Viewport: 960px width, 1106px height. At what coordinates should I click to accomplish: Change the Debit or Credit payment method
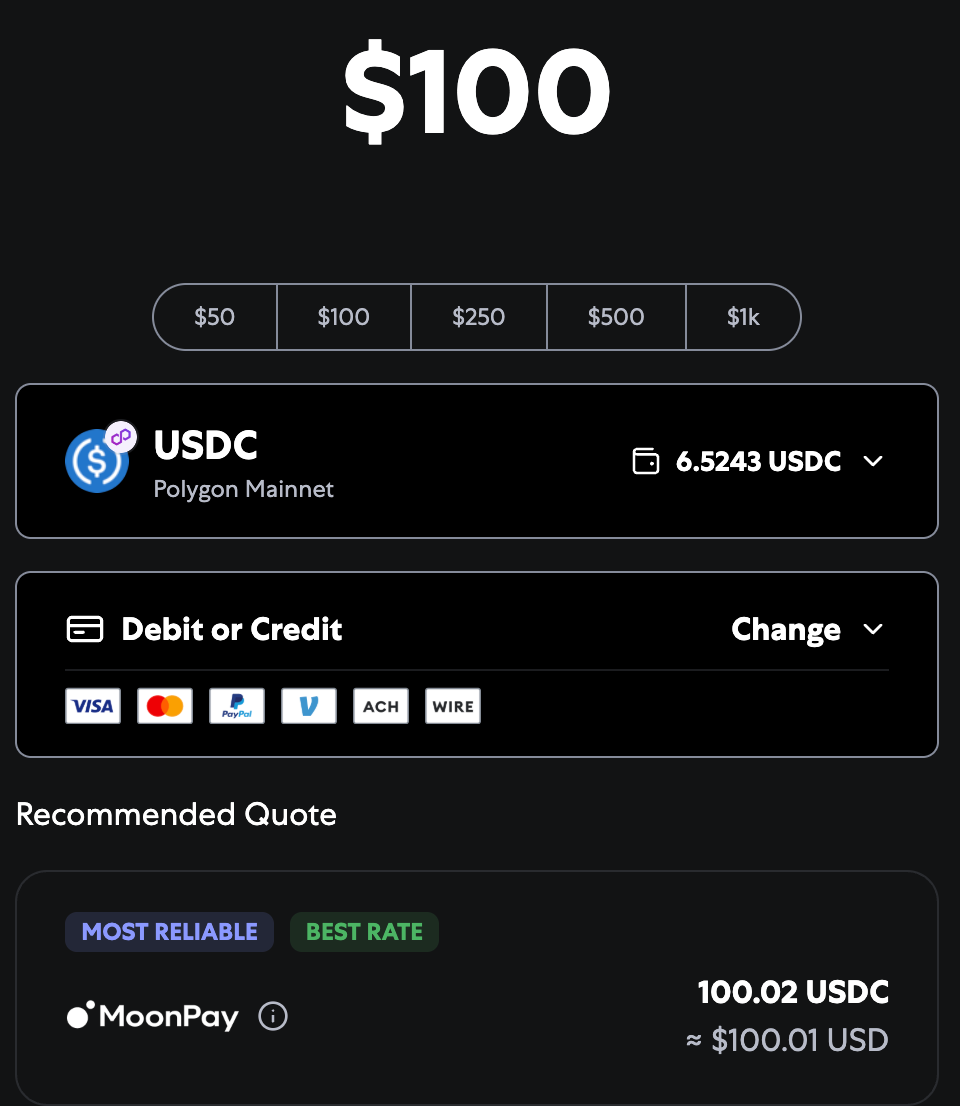(806, 629)
